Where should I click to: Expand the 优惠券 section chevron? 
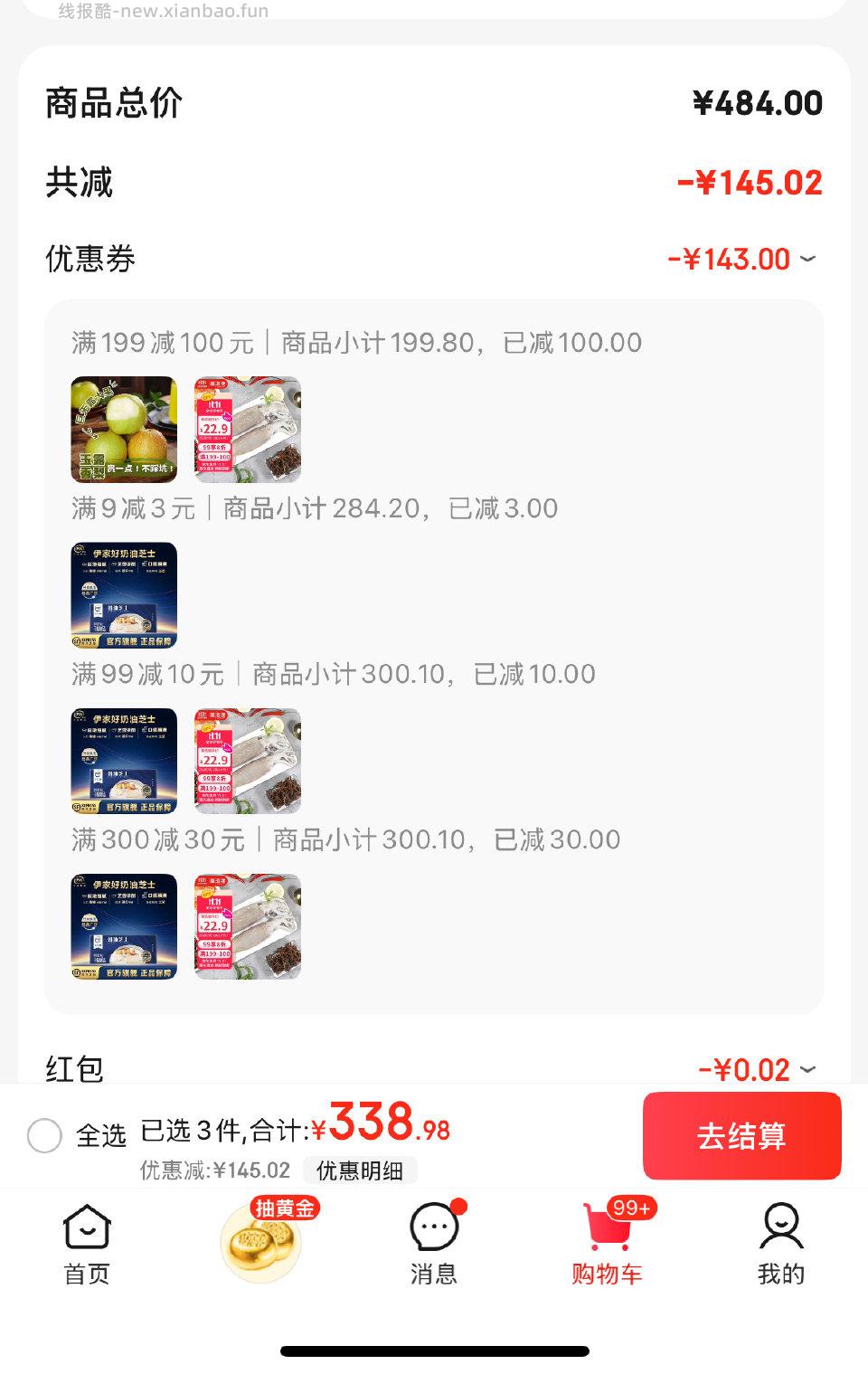806,261
